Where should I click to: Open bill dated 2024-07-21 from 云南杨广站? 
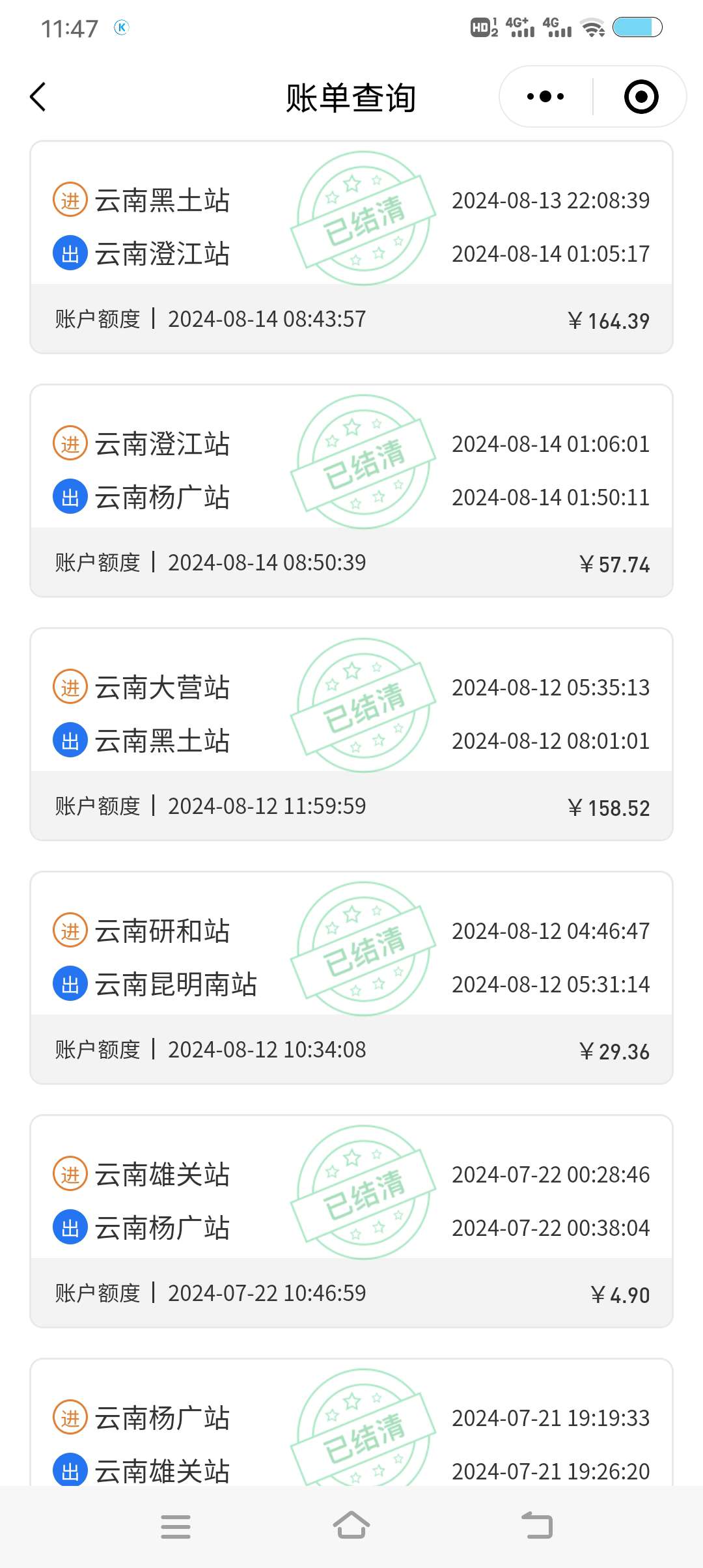[x=351, y=1433]
